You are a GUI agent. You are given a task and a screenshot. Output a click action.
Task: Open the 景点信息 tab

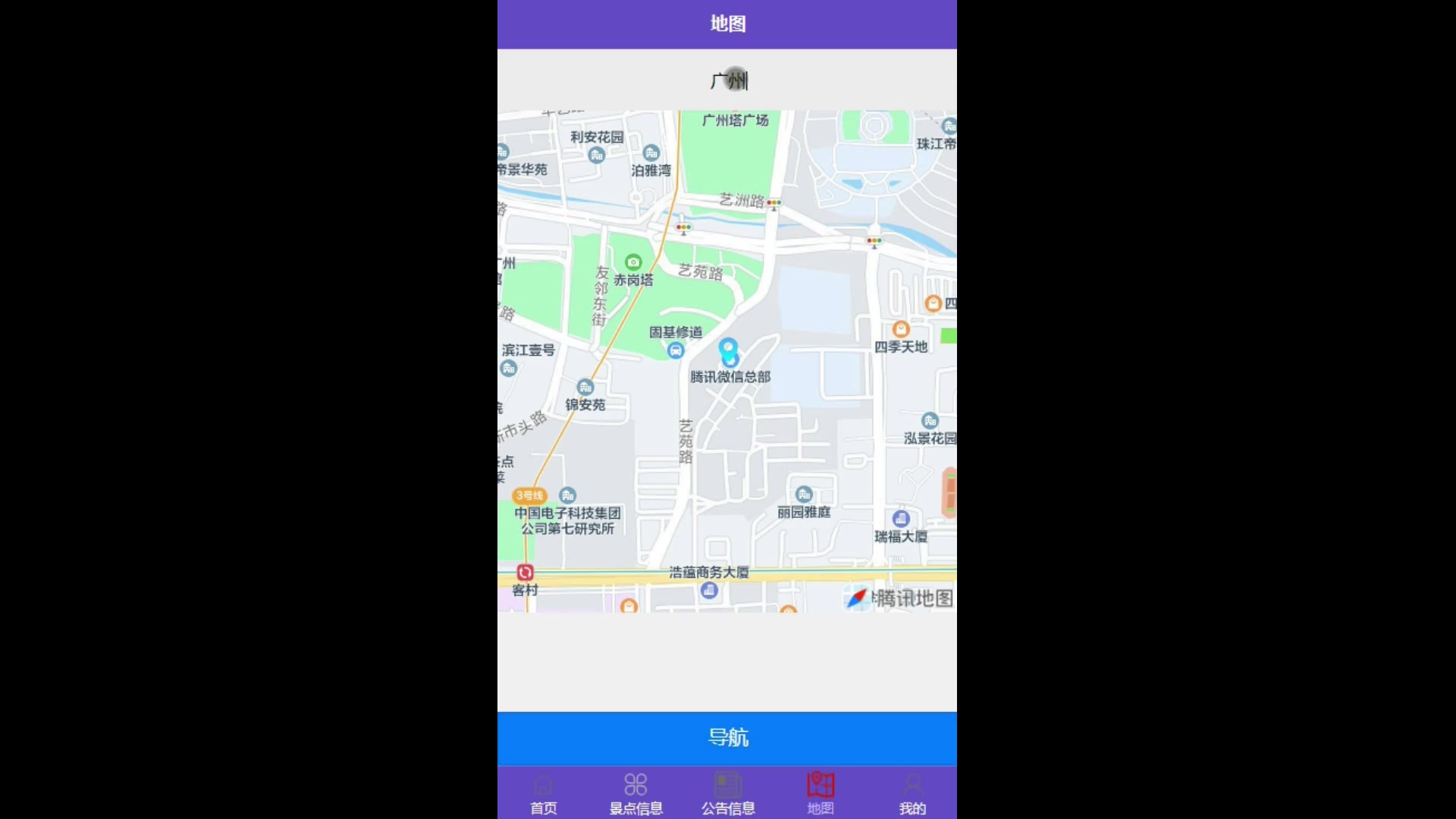click(635, 793)
